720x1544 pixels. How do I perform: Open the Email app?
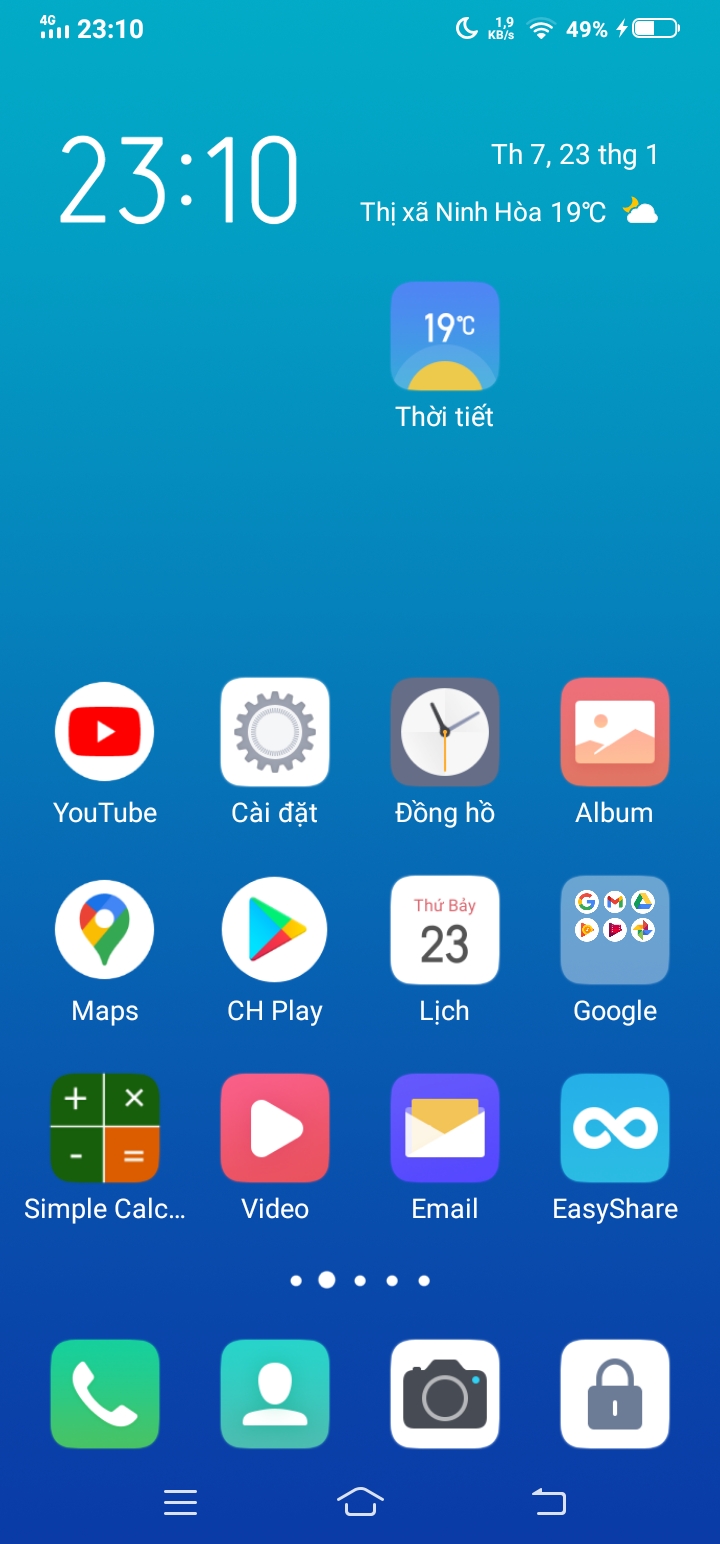click(444, 1128)
